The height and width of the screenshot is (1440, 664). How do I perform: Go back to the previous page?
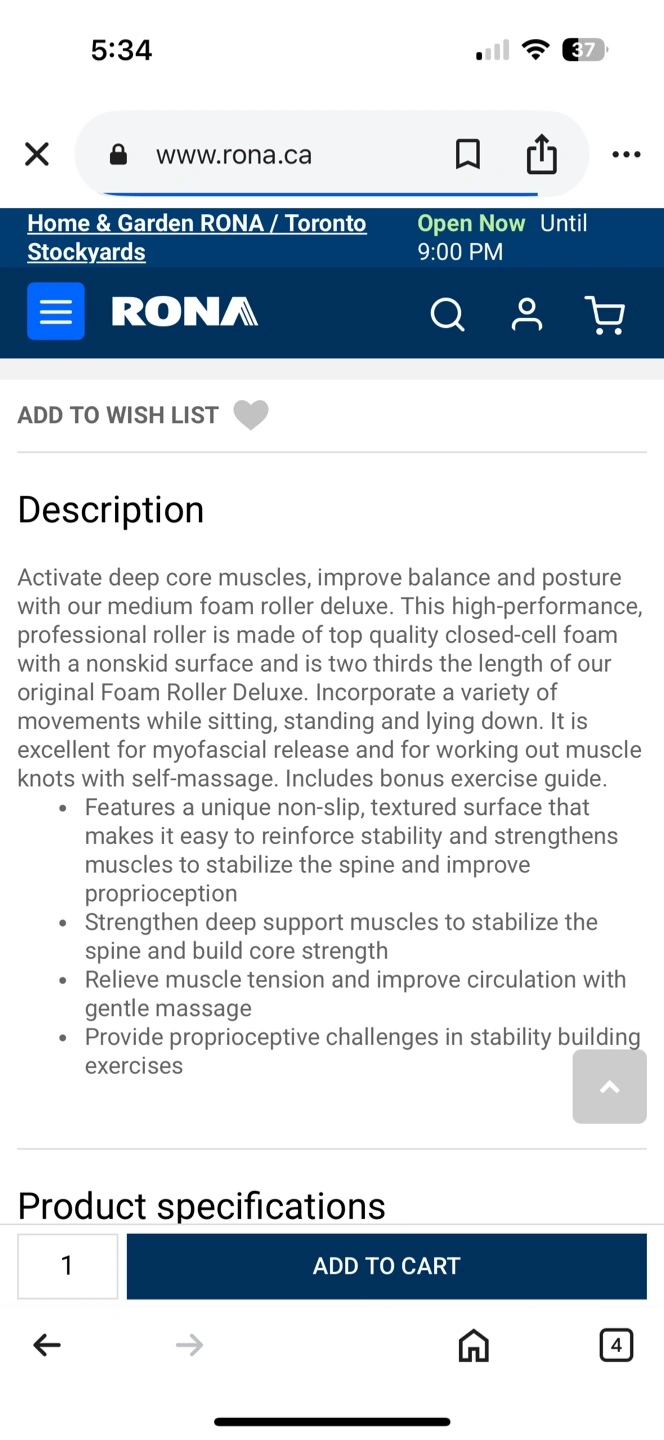point(47,1346)
